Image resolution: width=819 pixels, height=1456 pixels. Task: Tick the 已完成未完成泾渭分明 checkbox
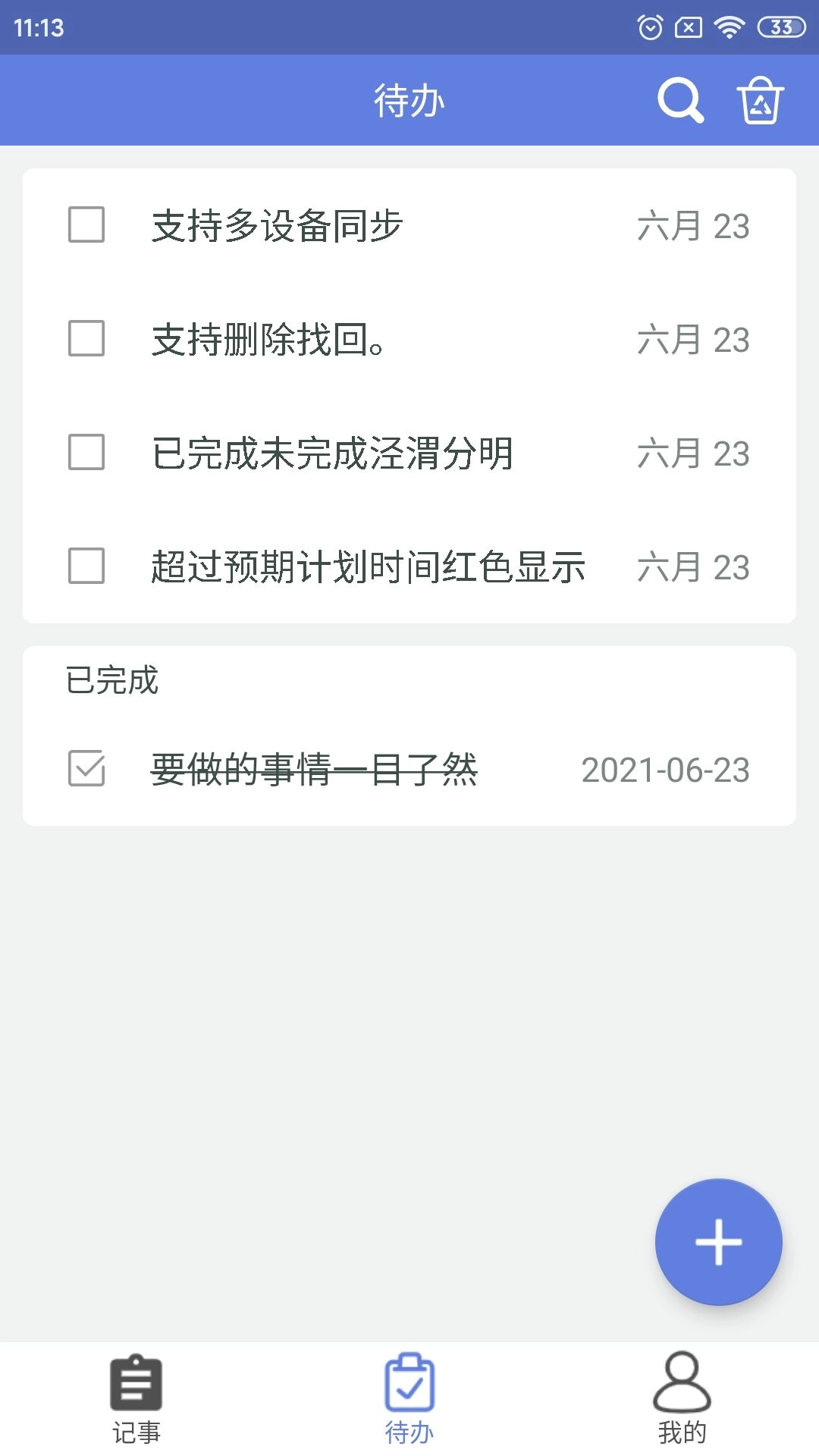point(86,453)
